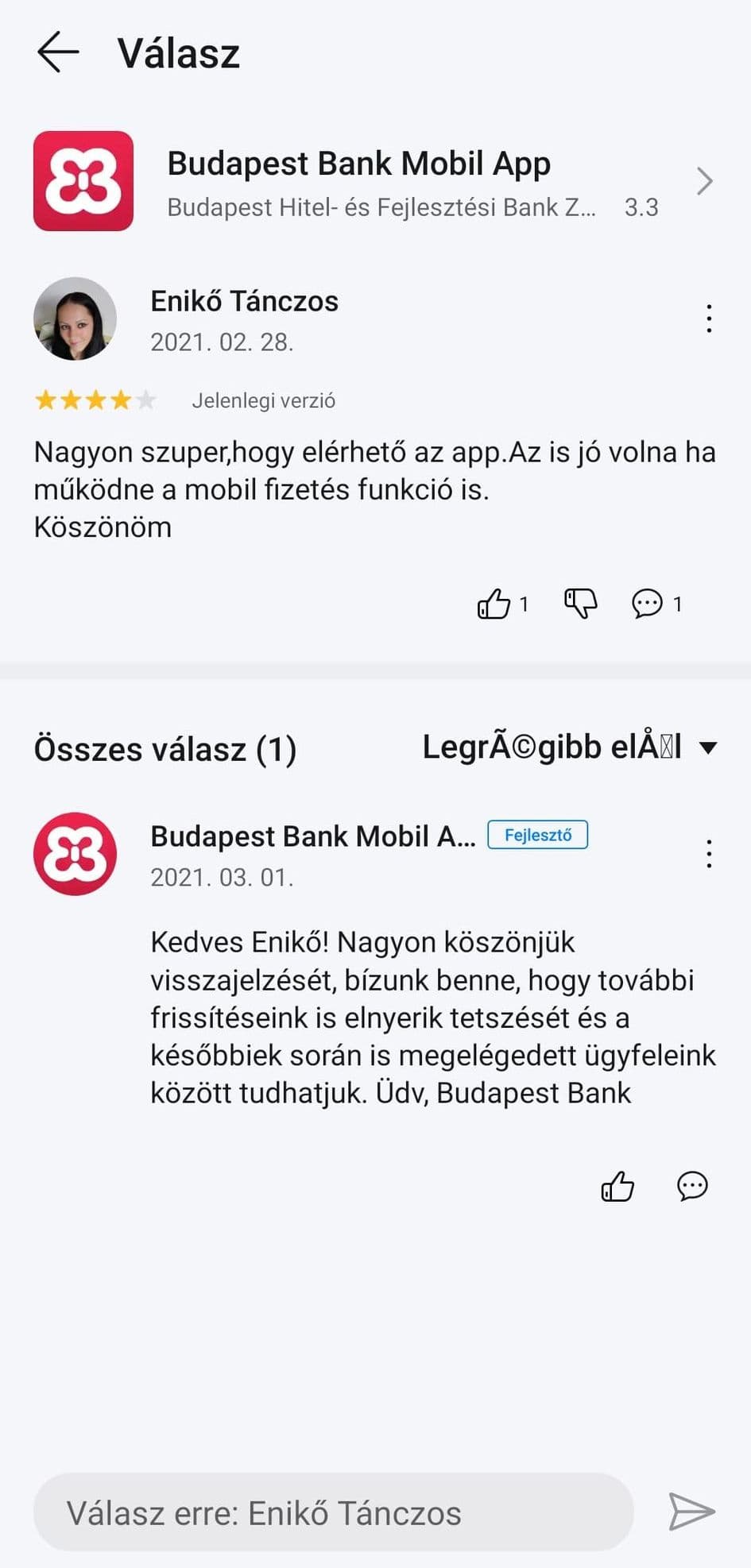Open comments on Enikő Tánczos's review

(648, 604)
